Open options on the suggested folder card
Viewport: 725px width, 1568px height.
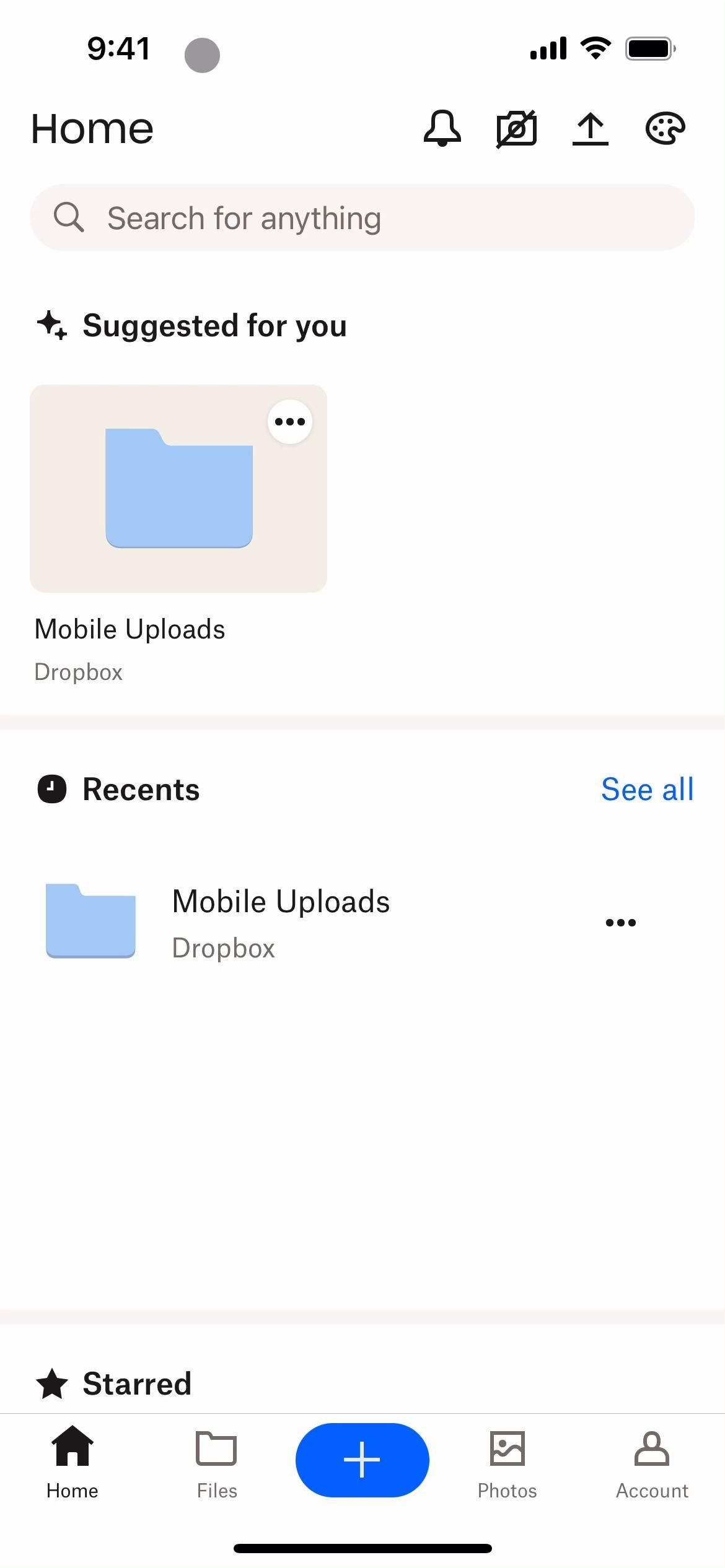tap(290, 422)
